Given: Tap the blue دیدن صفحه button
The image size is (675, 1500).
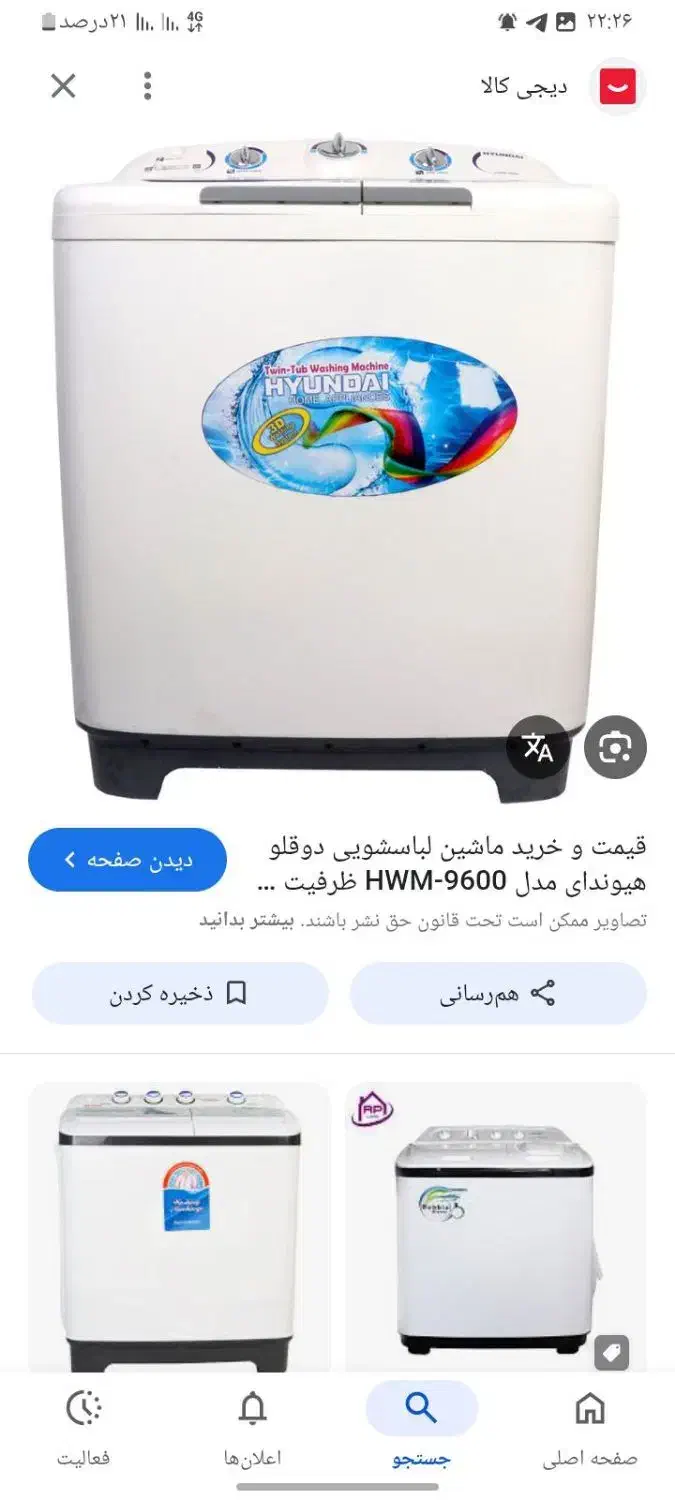Looking at the screenshot, I should click(x=128, y=860).
